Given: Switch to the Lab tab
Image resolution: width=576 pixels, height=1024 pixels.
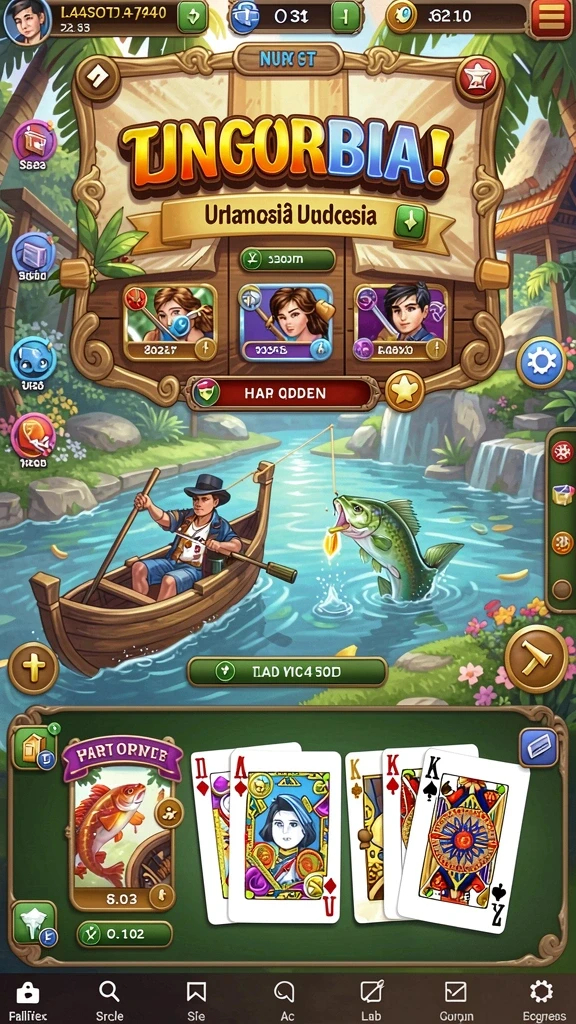Looking at the screenshot, I should pos(371,1000).
